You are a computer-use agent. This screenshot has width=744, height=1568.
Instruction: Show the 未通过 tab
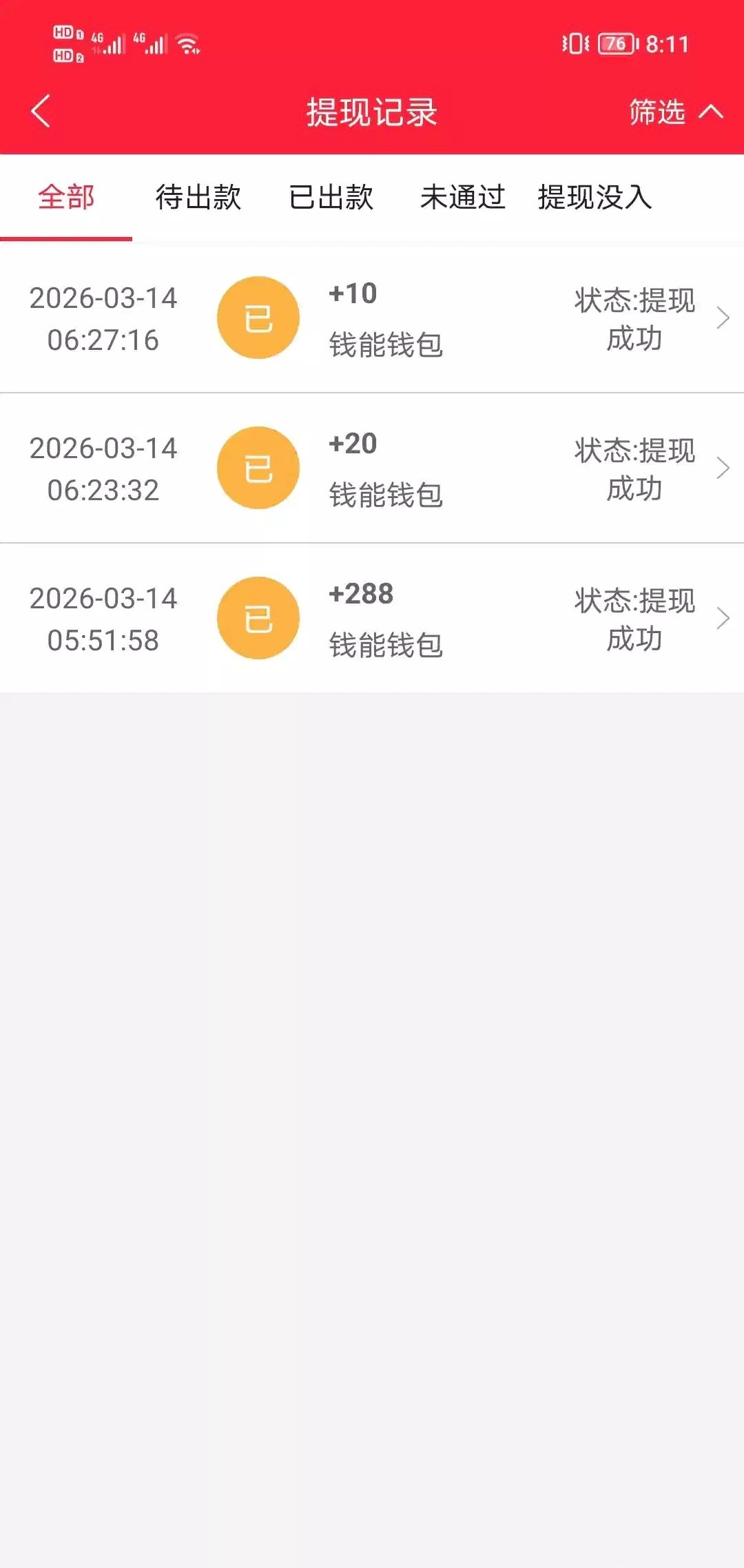(x=463, y=198)
